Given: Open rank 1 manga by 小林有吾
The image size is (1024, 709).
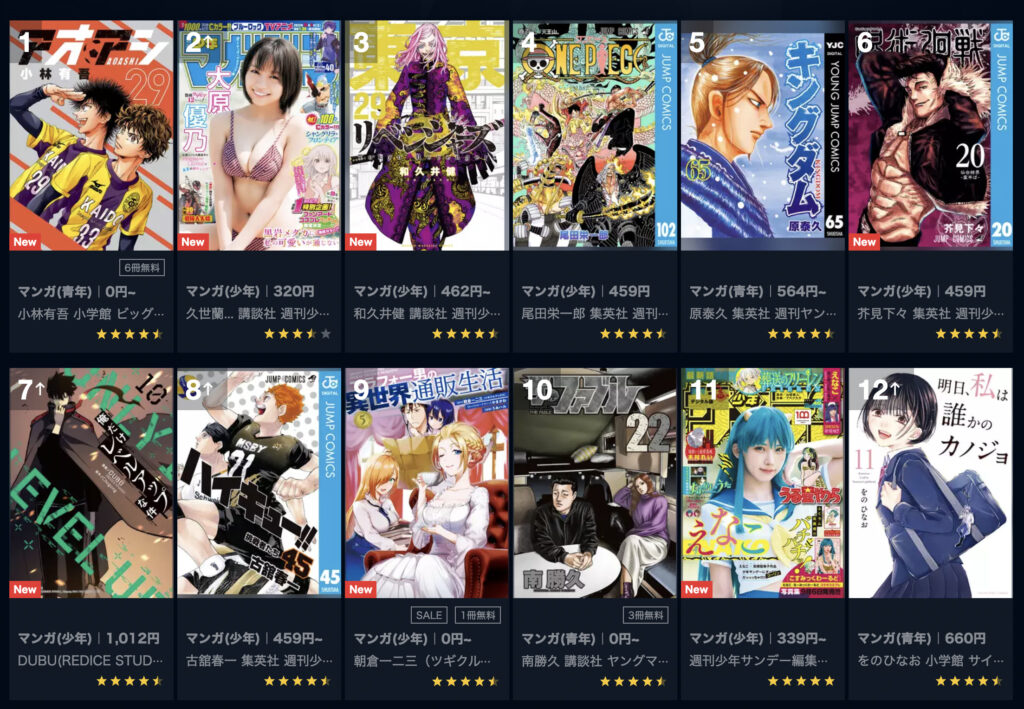Looking at the screenshot, I should coord(91,135).
